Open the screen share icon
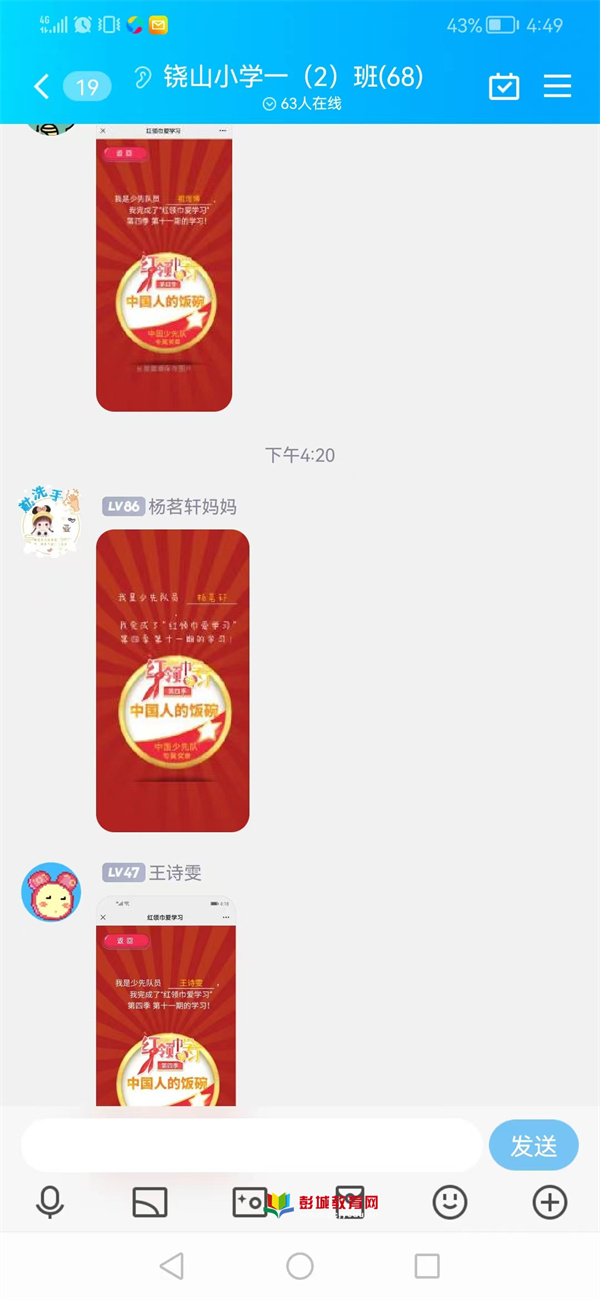Image resolution: width=600 pixels, height=1300 pixels. coord(150,1202)
